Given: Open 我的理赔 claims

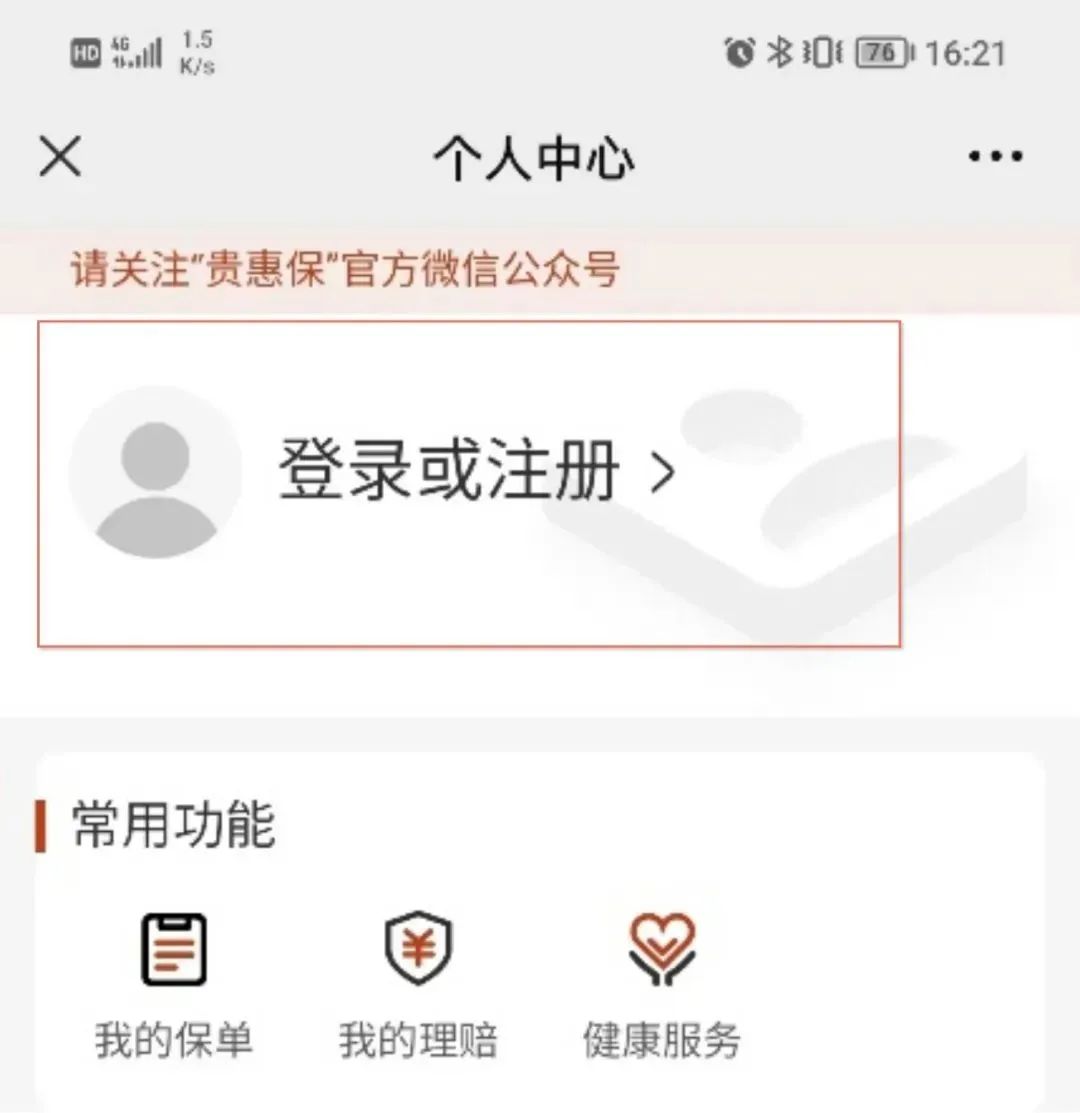Looking at the screenshot, I should [418, 983].
